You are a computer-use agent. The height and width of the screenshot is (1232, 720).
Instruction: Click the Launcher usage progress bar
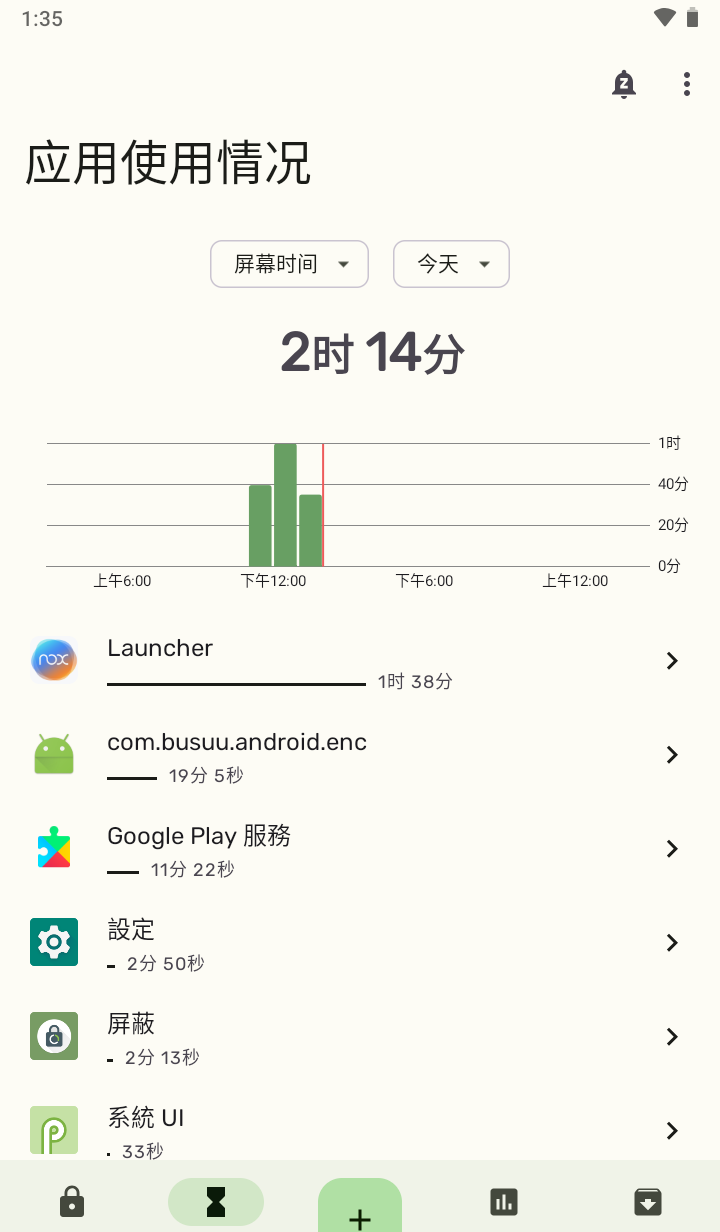click(x=236, y=684)
